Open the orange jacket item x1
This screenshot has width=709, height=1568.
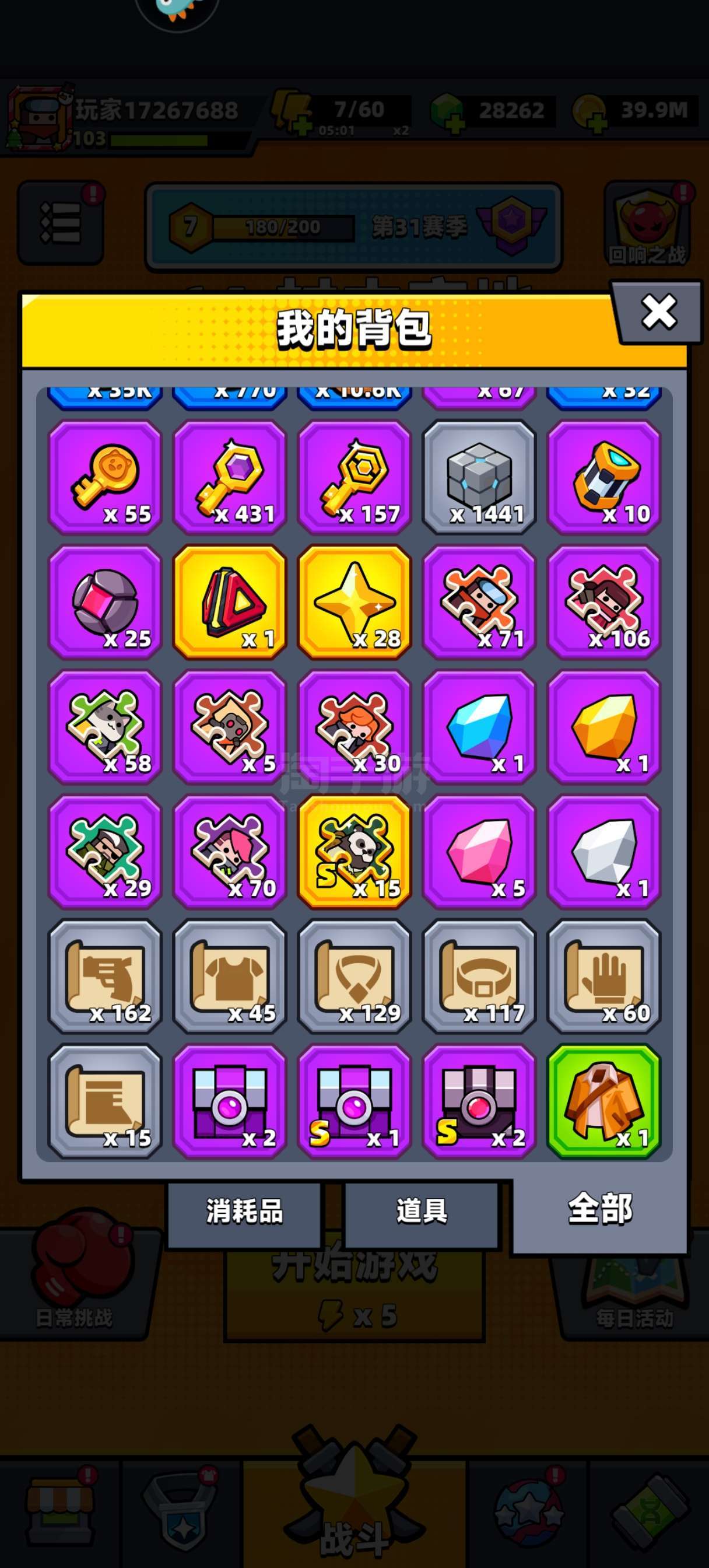click(603, 1101)
